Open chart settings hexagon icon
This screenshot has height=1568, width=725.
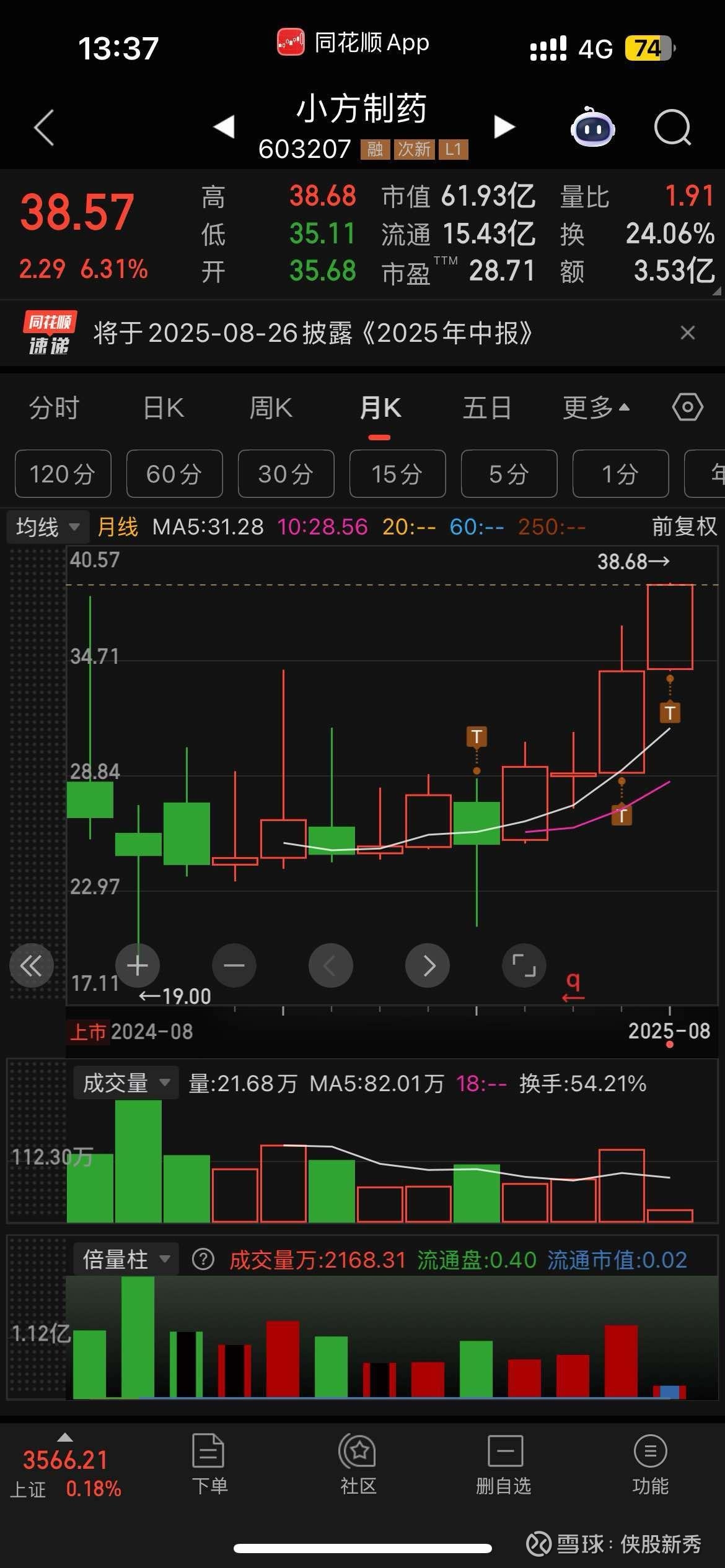[688, 407]
